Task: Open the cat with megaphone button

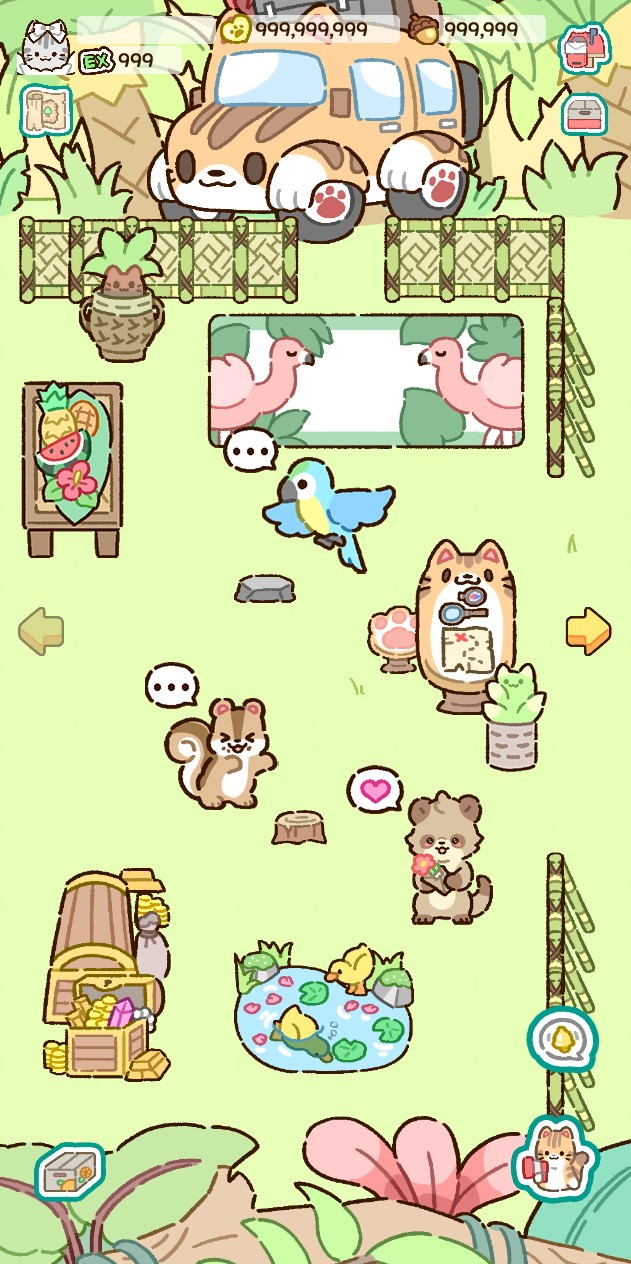Action: [x=555, y=1158]
